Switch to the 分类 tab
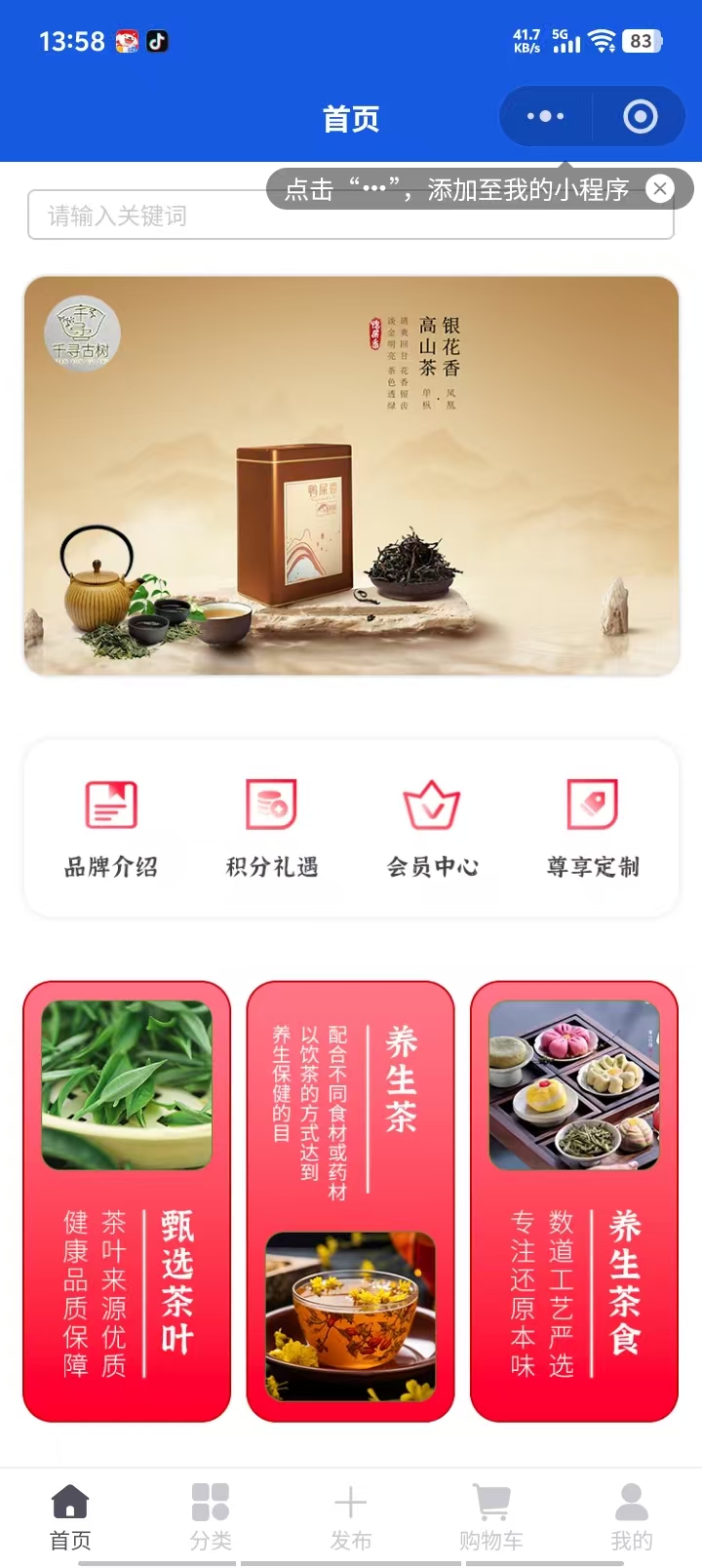702x1568 pixels. tap(211, 1517)
